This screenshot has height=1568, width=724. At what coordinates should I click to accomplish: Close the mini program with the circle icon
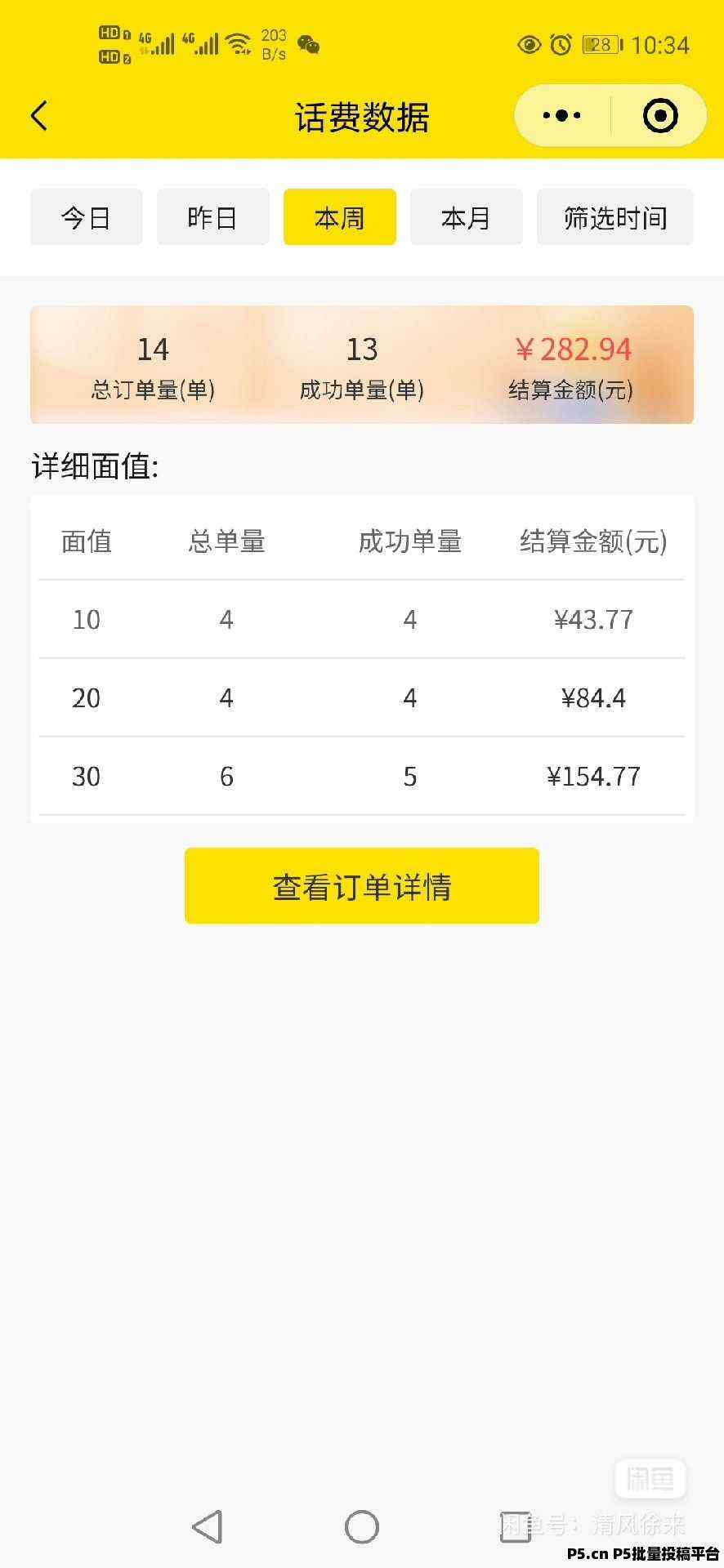pyautogui.click(x=660, y=116)
